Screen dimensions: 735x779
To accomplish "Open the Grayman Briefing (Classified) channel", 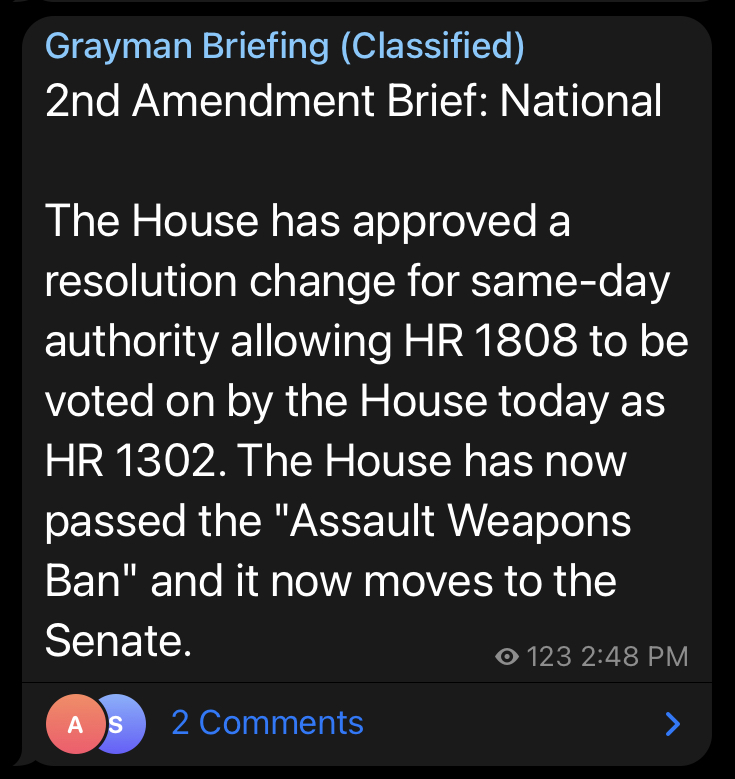I will click(285, 45).
